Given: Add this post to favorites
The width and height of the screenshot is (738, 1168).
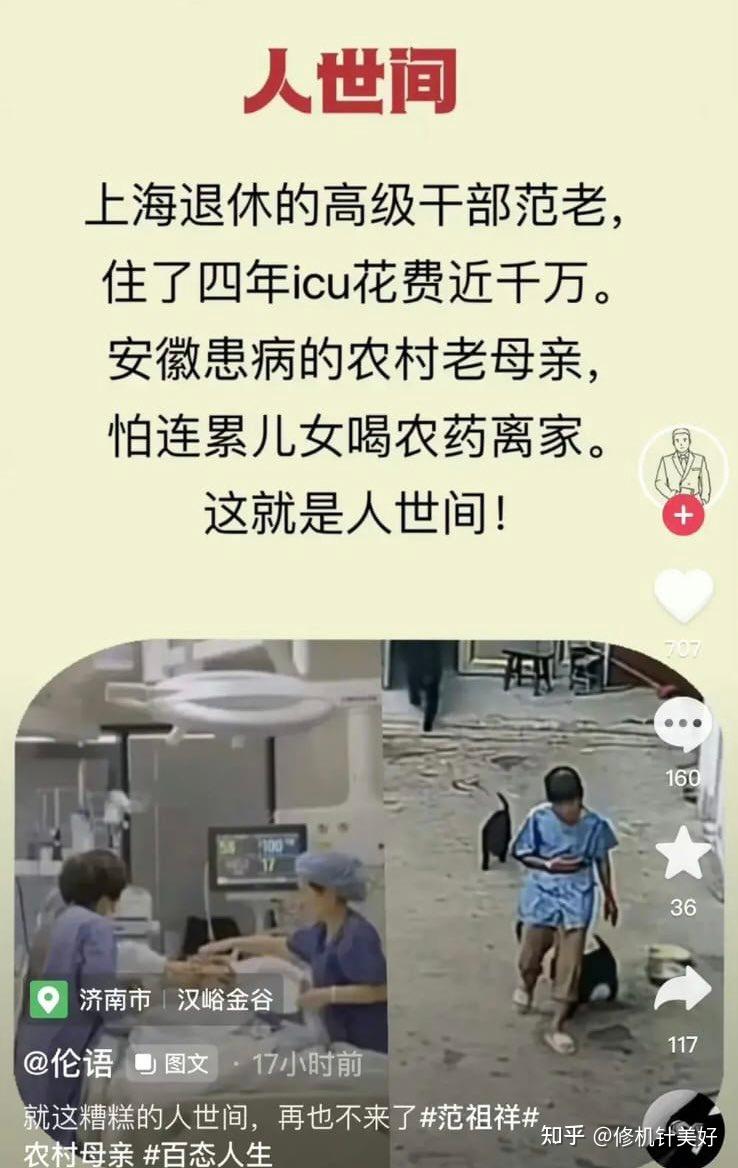Looking at the screenshot, I should click(683, 853).
